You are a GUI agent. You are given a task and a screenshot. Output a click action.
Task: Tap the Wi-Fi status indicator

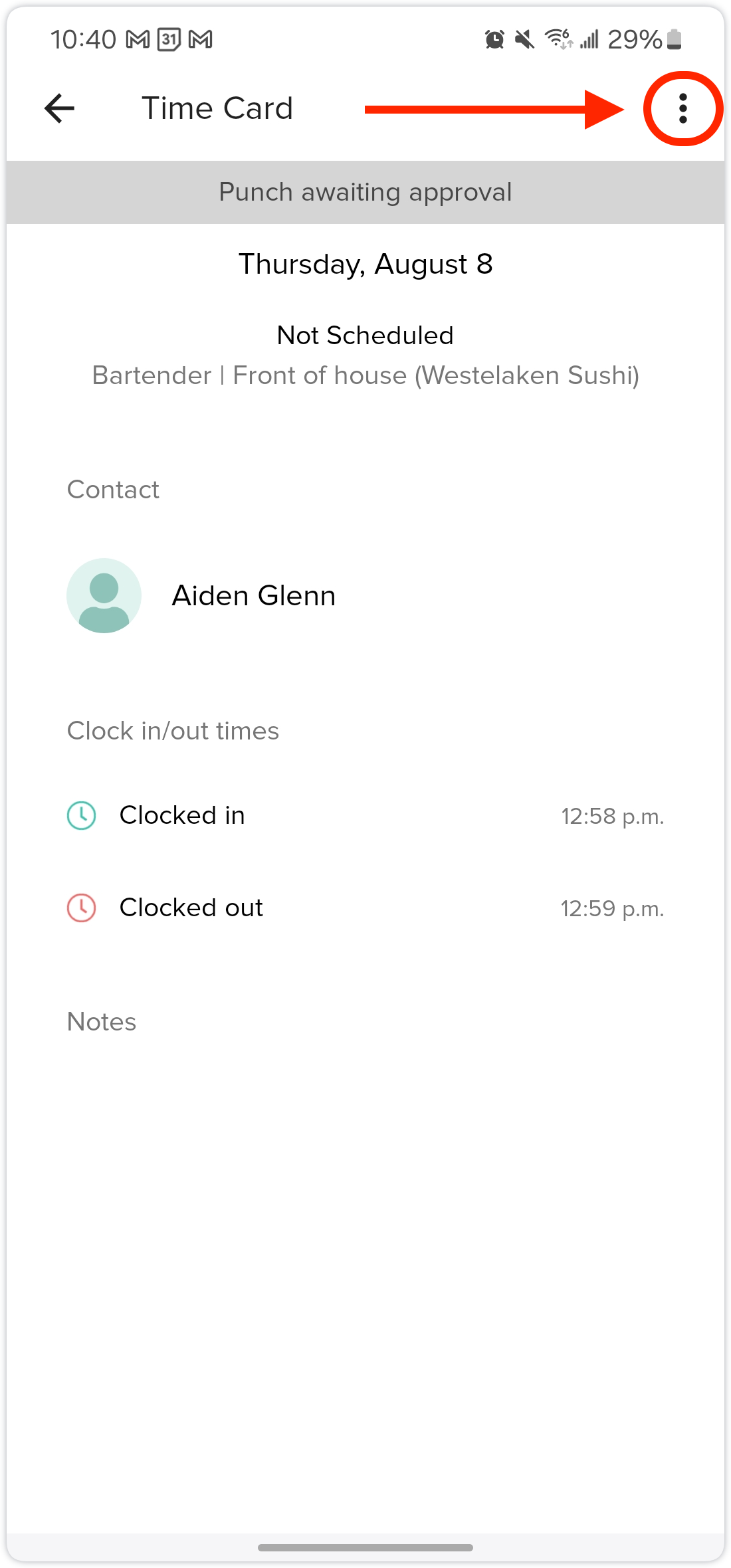click(x=558, y=39)
